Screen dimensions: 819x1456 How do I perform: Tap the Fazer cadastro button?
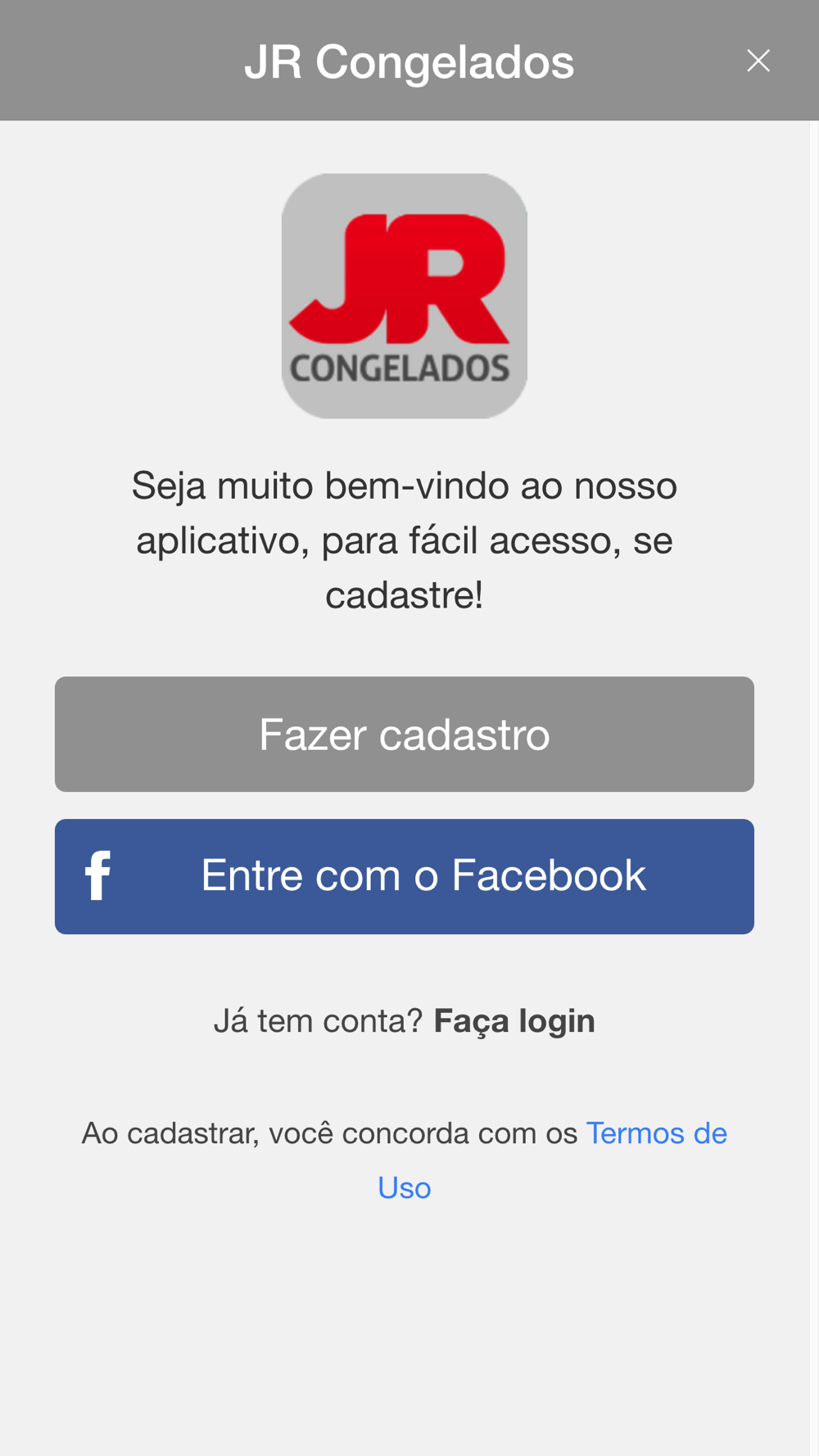pos(405,734)
